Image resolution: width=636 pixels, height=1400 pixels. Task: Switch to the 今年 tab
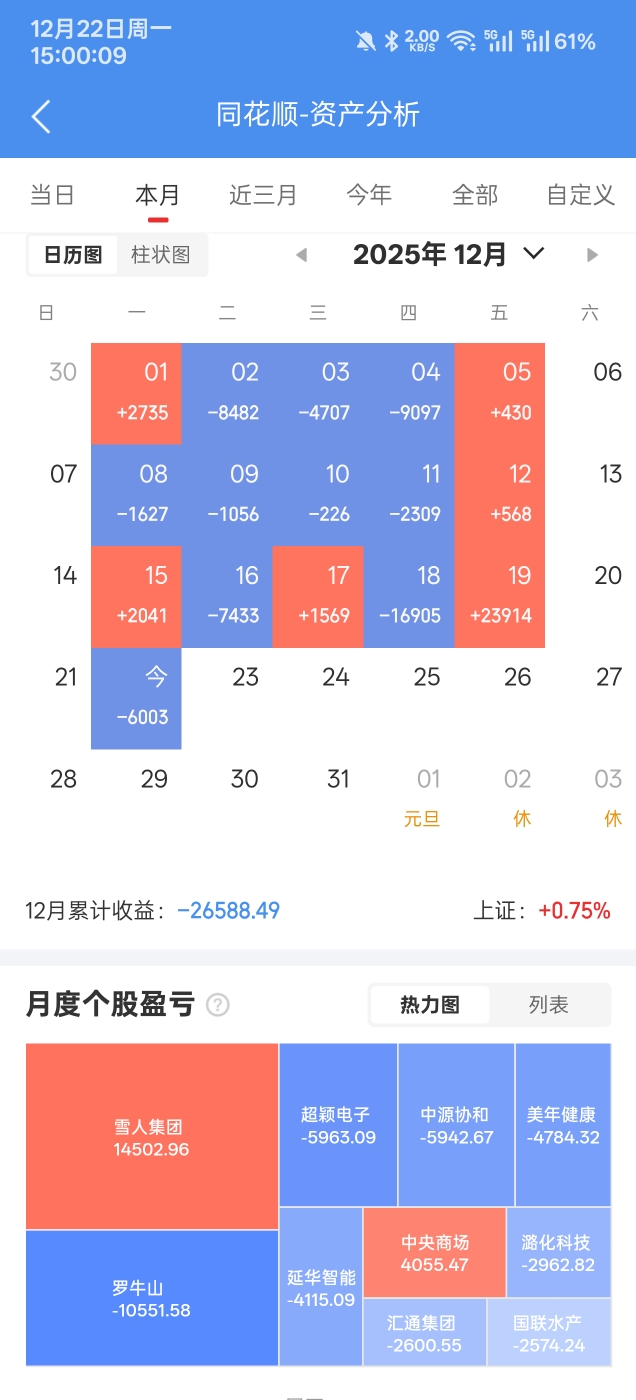[x=369, y=195]
